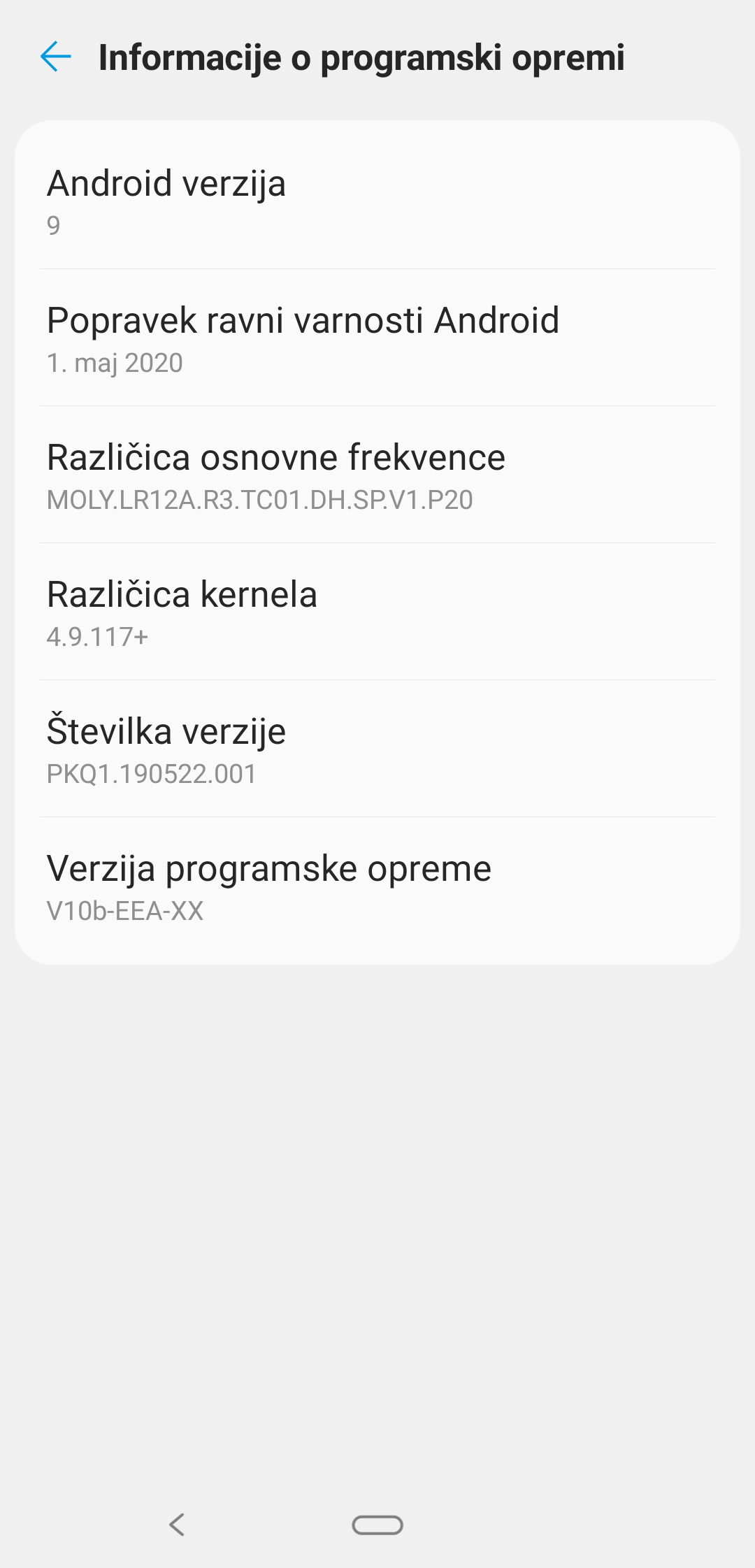
Task: Go back from Informacije o programski opremi
Action: tap(56, 57)
